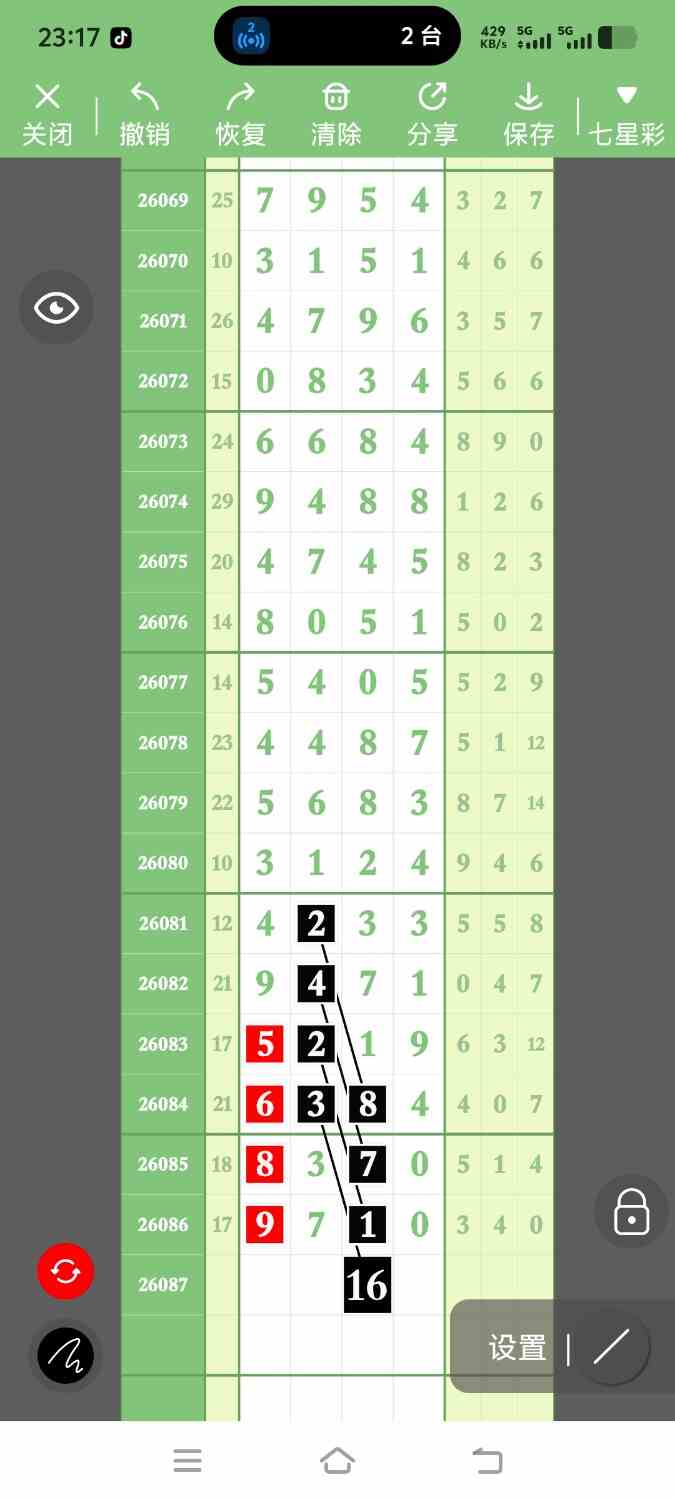
Task: Toggle visibility with the eye icon
Action: [x=56, y=308]
